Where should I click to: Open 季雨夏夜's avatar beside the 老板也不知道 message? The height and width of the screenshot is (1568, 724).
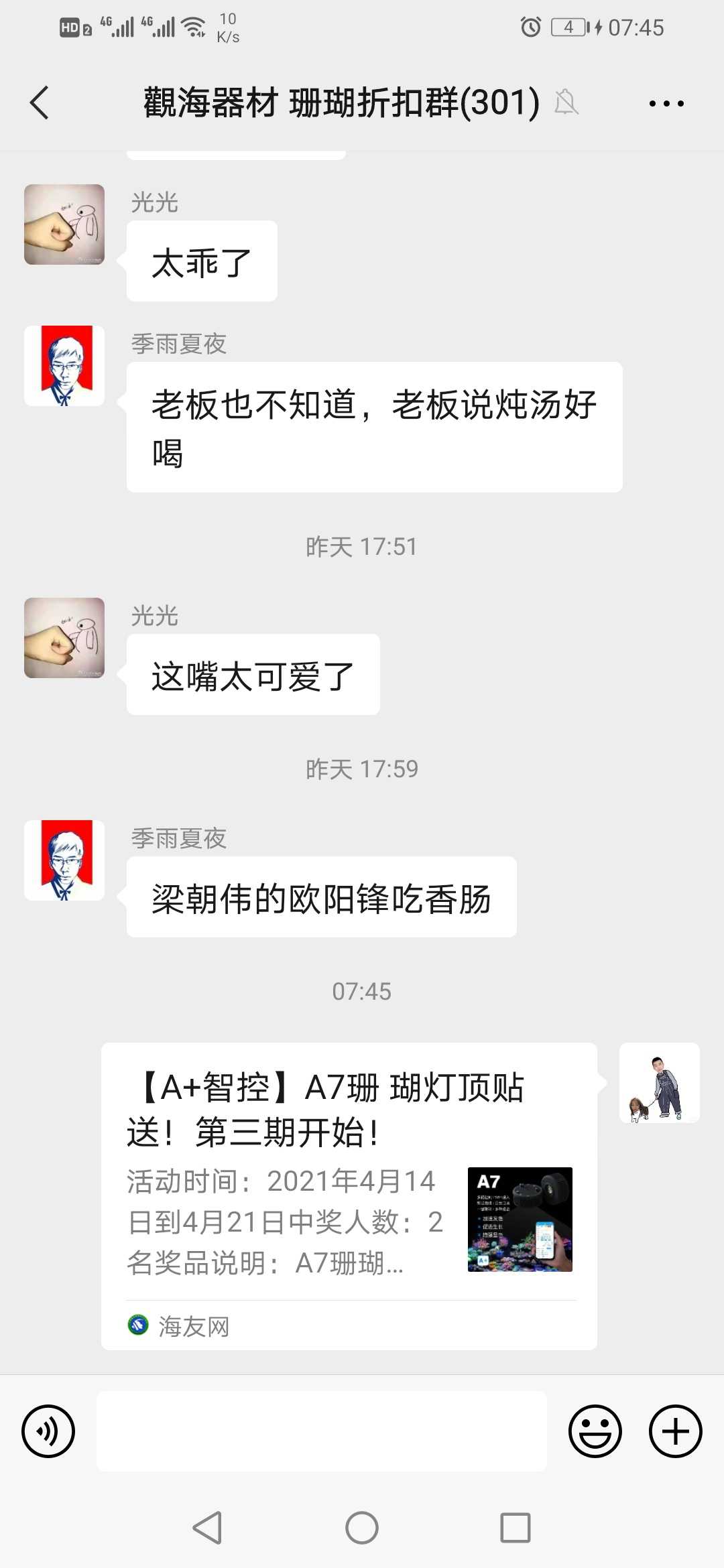click(64, 366)
